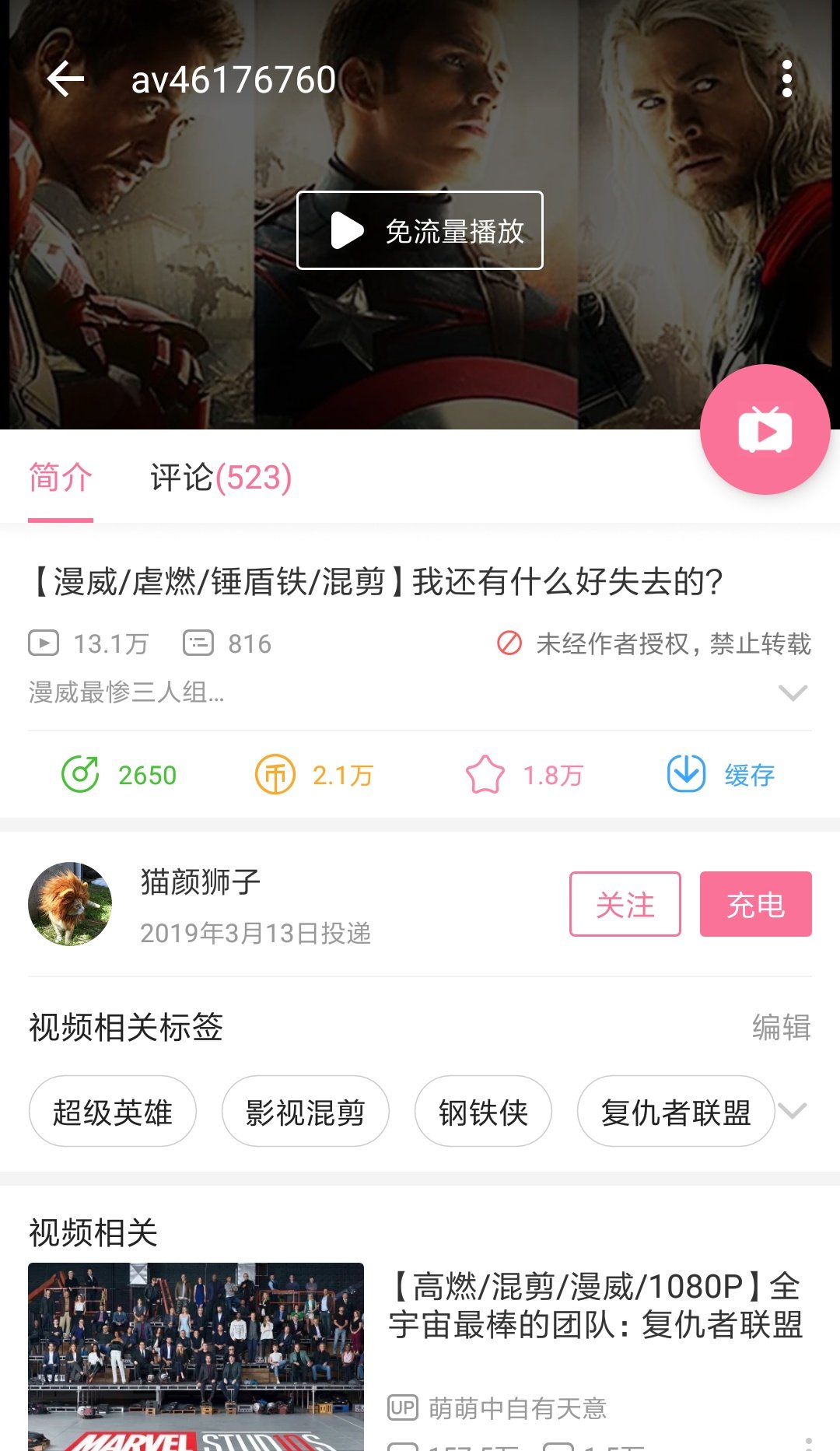Viewport: 840px width, 1451px height.
Task: Edit tags via 编辑
Action: (781, 1027)
